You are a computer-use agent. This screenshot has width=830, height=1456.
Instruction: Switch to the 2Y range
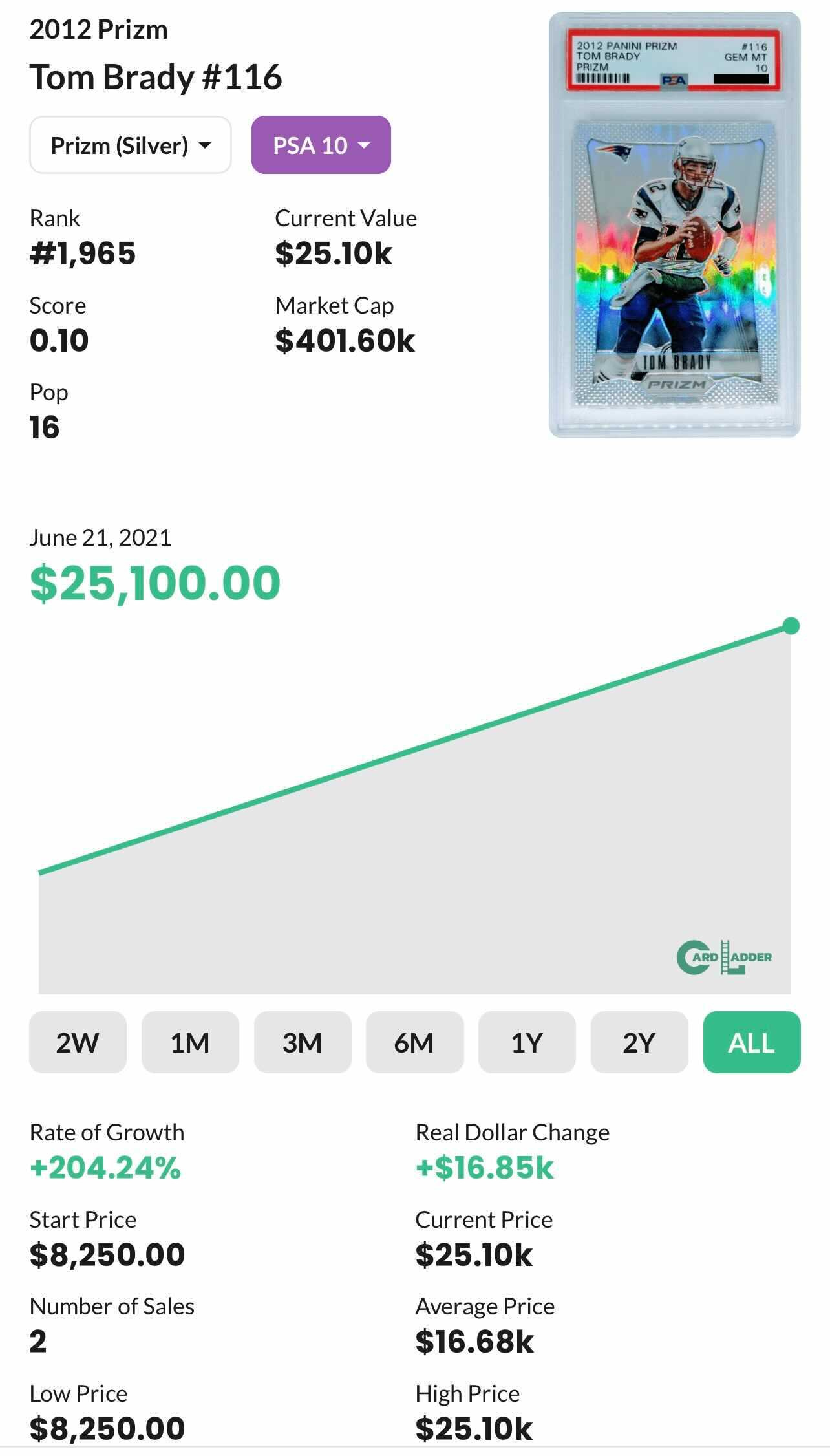click(x=639, y=1042)
